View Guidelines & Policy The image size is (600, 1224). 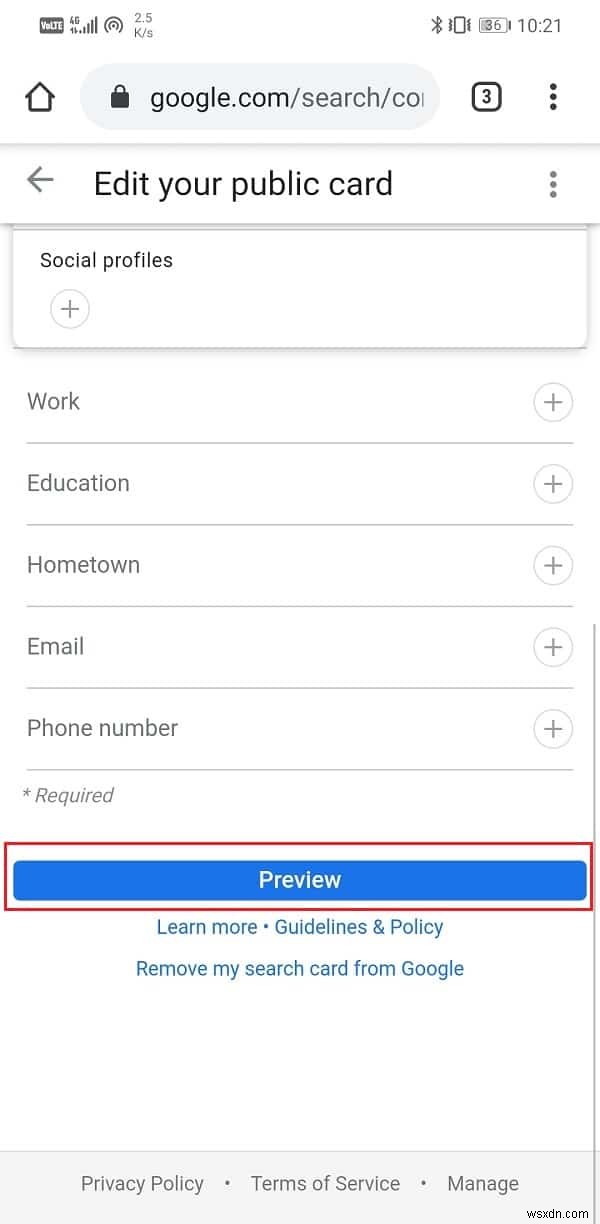[359, 927]
